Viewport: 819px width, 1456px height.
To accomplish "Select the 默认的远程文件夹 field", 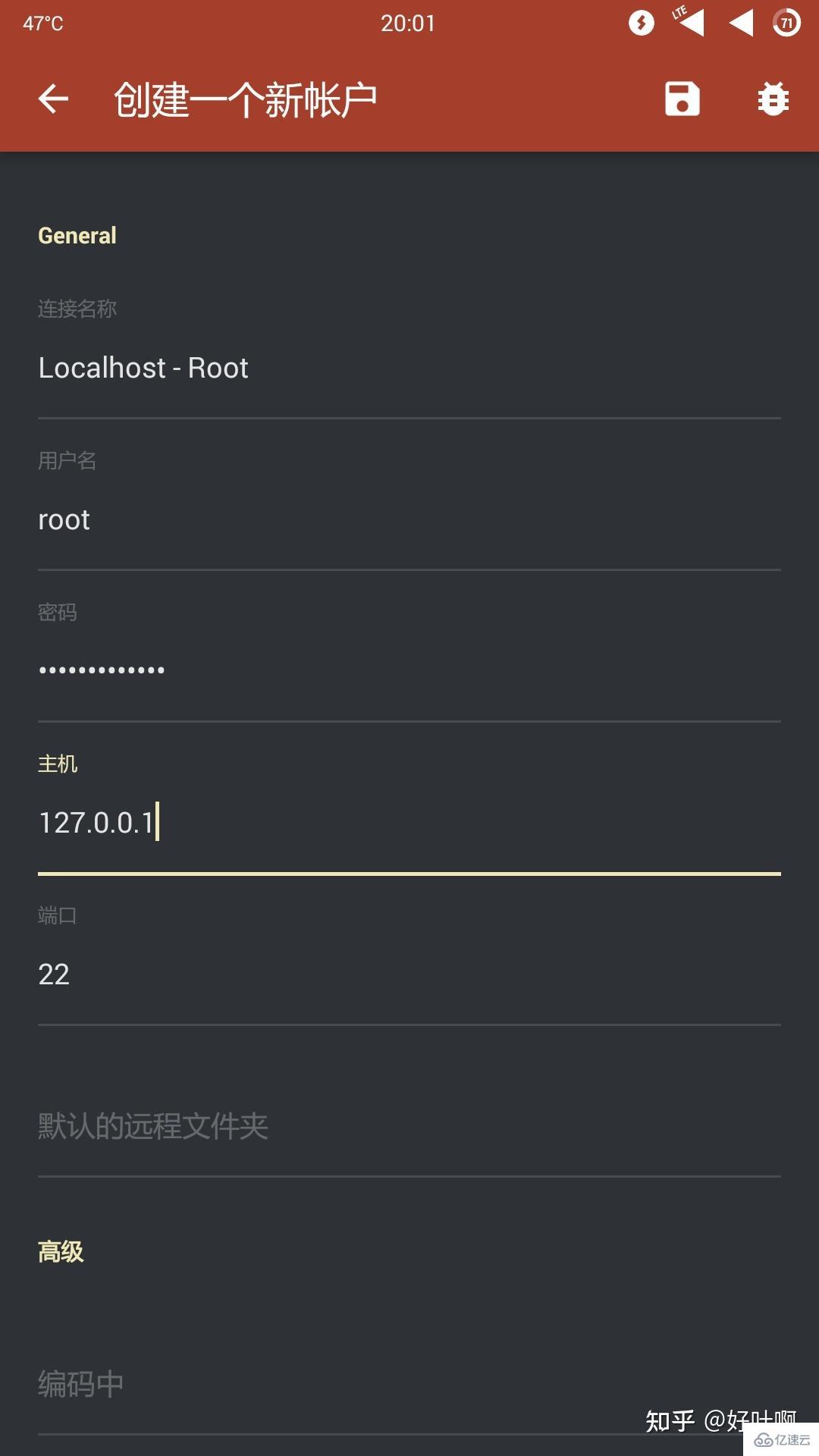I will click(x=409, y=1127).
